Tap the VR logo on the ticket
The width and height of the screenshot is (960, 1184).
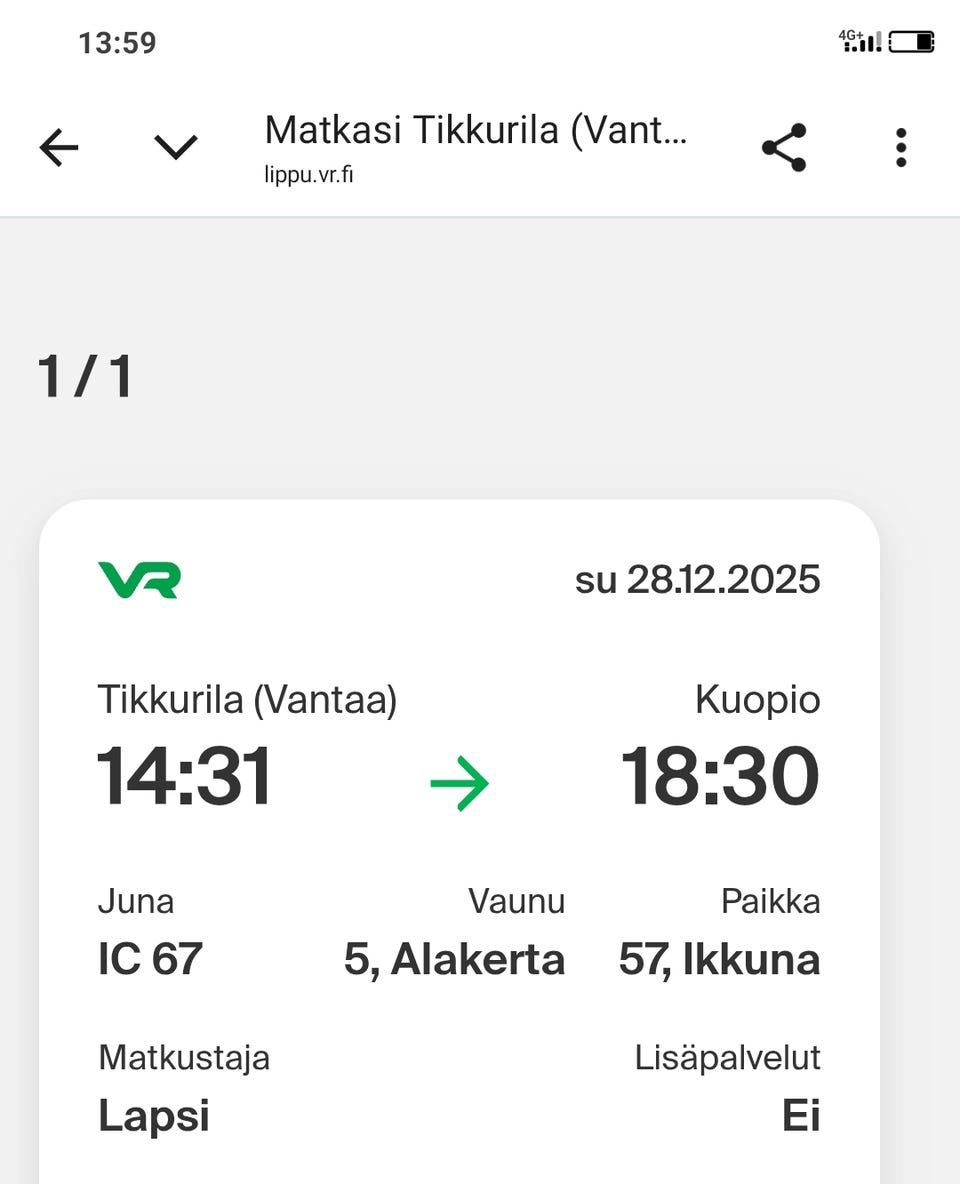point(139,578)
